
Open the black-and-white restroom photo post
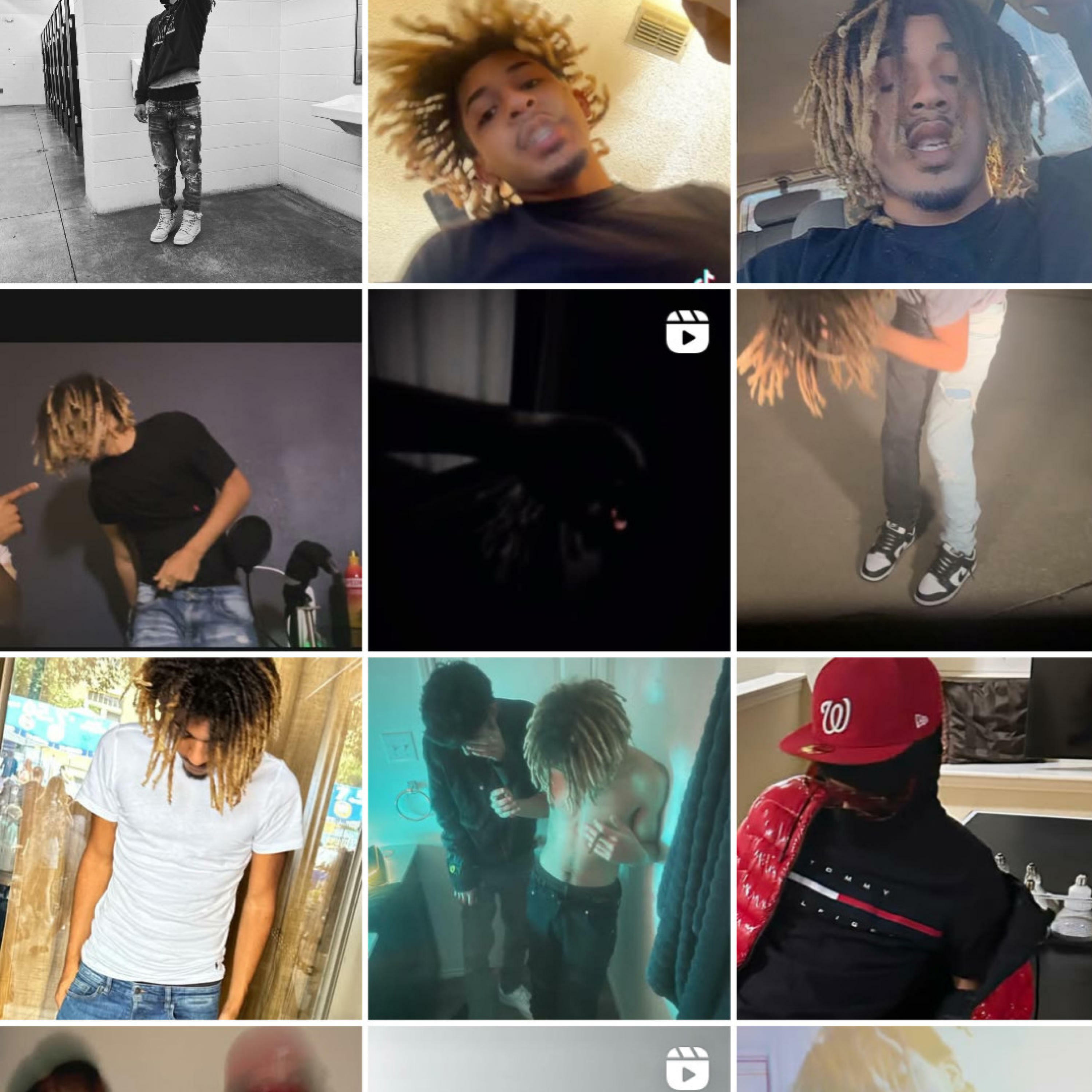tap(181, 141)
